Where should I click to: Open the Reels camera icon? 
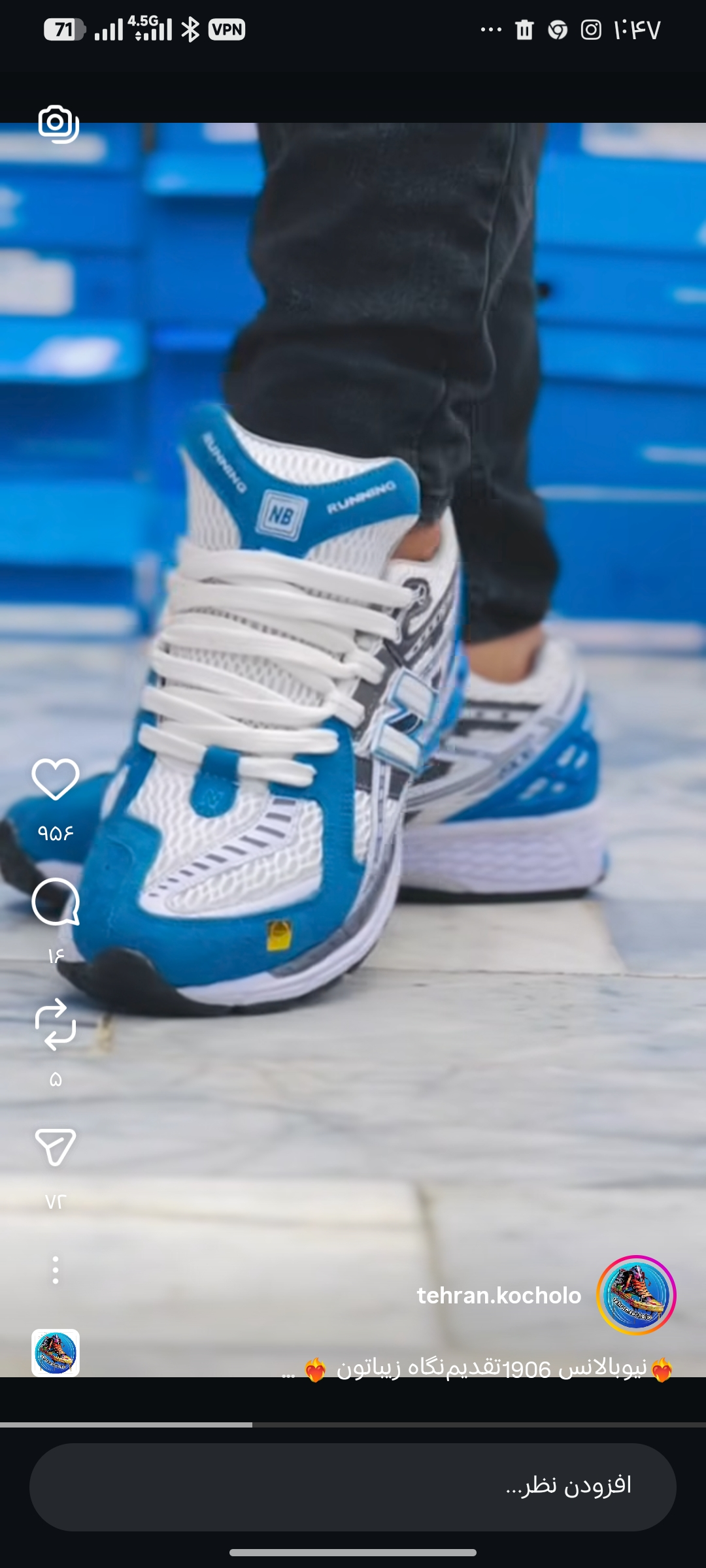pos(58,123)
